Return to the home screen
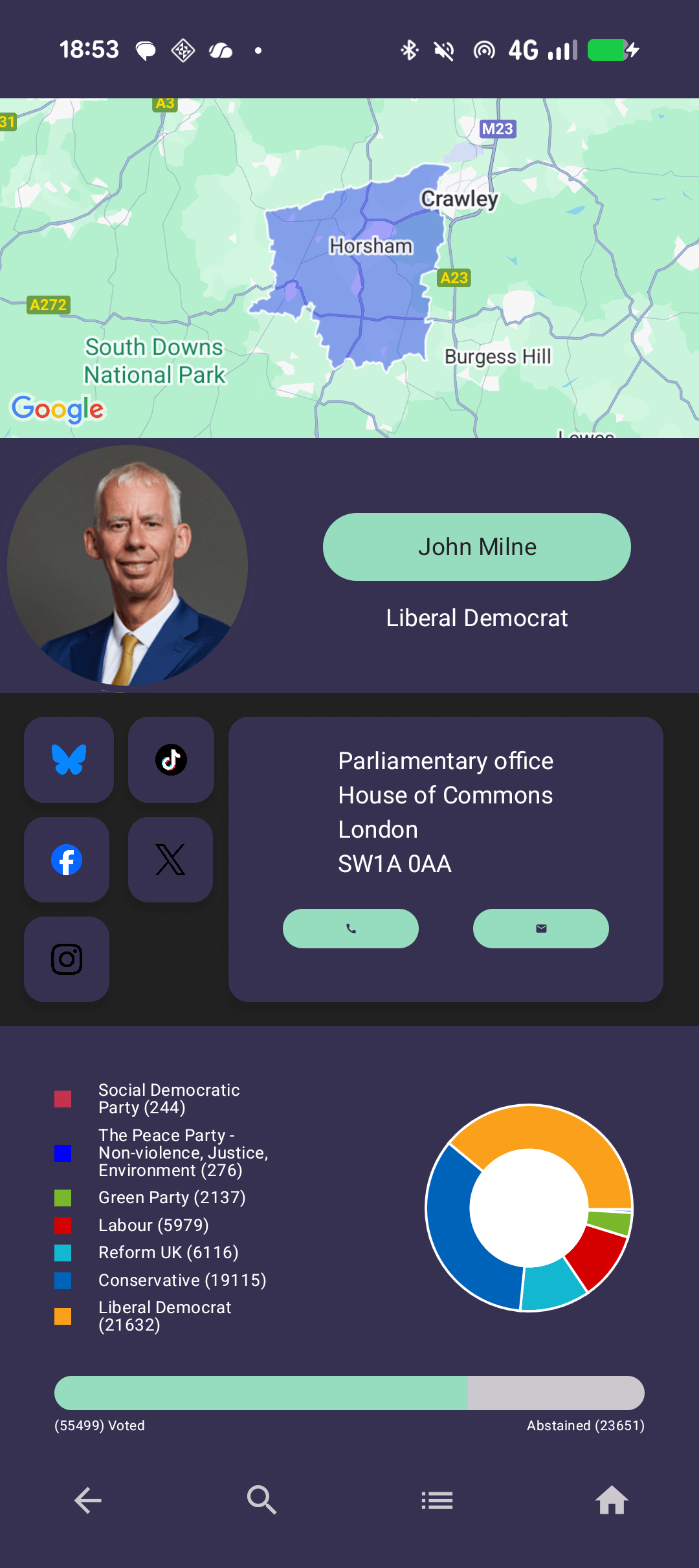 612,1500
